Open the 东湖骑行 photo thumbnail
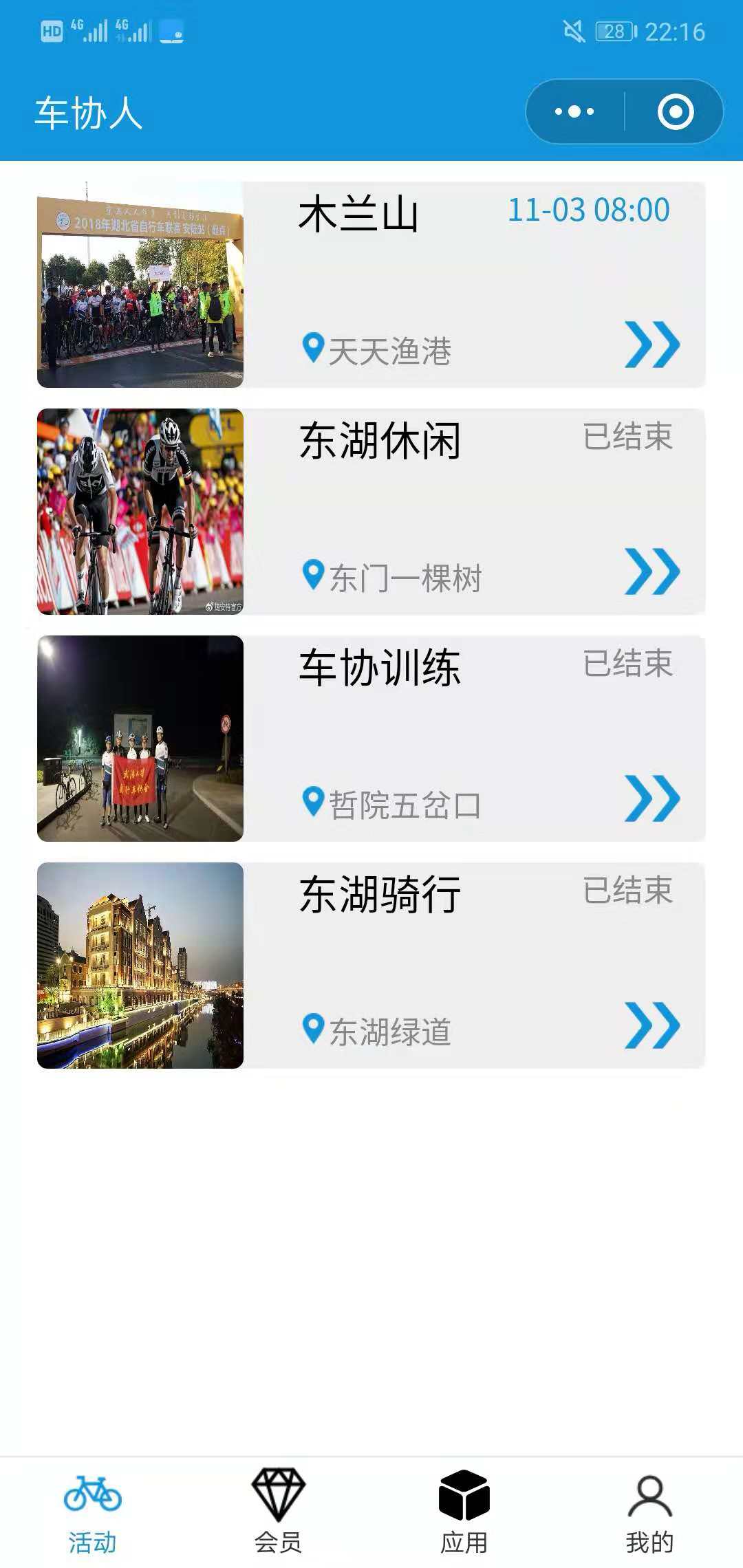This screenshot has height=1568, width=743. pyautogui.click(x=140, y=966)
